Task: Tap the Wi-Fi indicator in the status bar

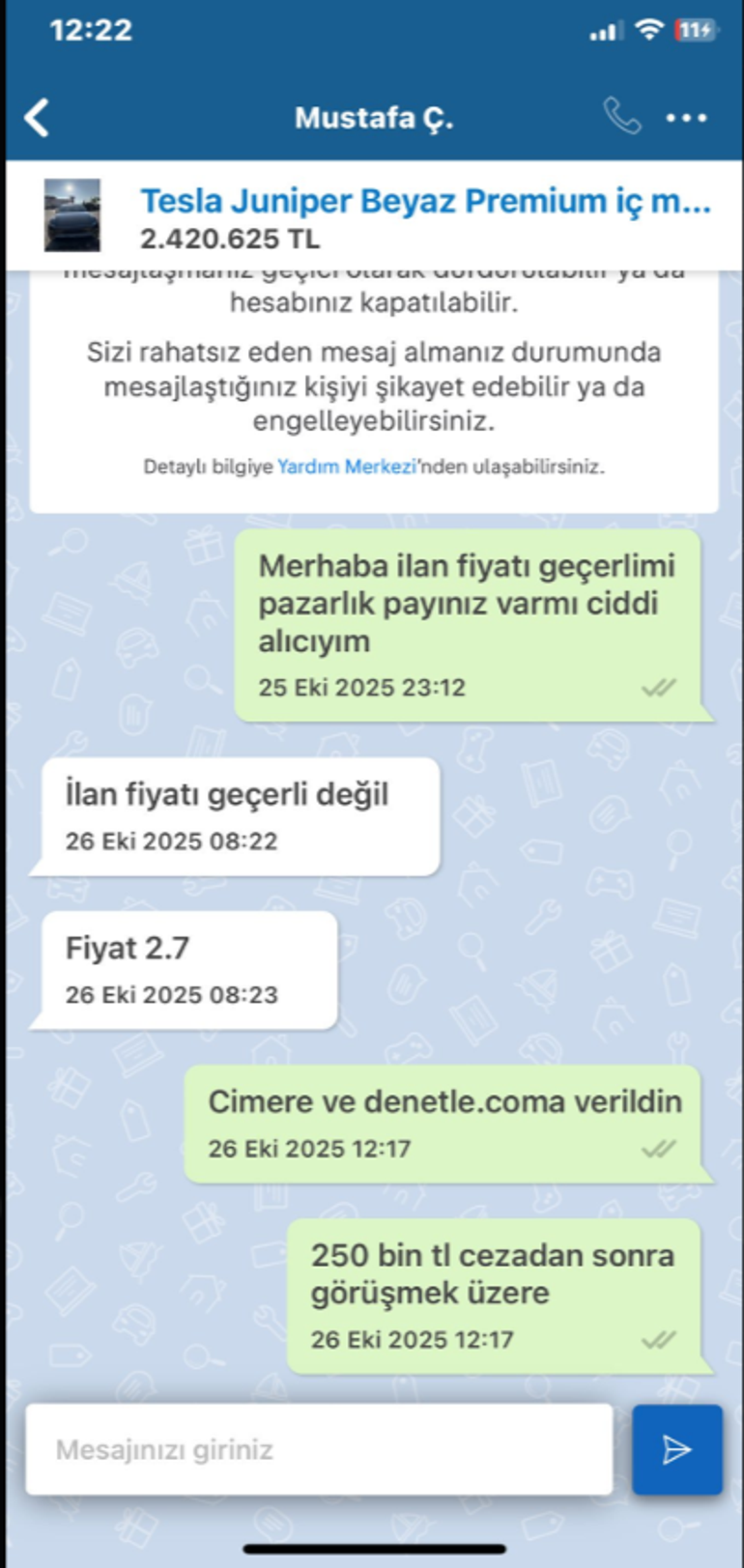Action: click(648, 29)
